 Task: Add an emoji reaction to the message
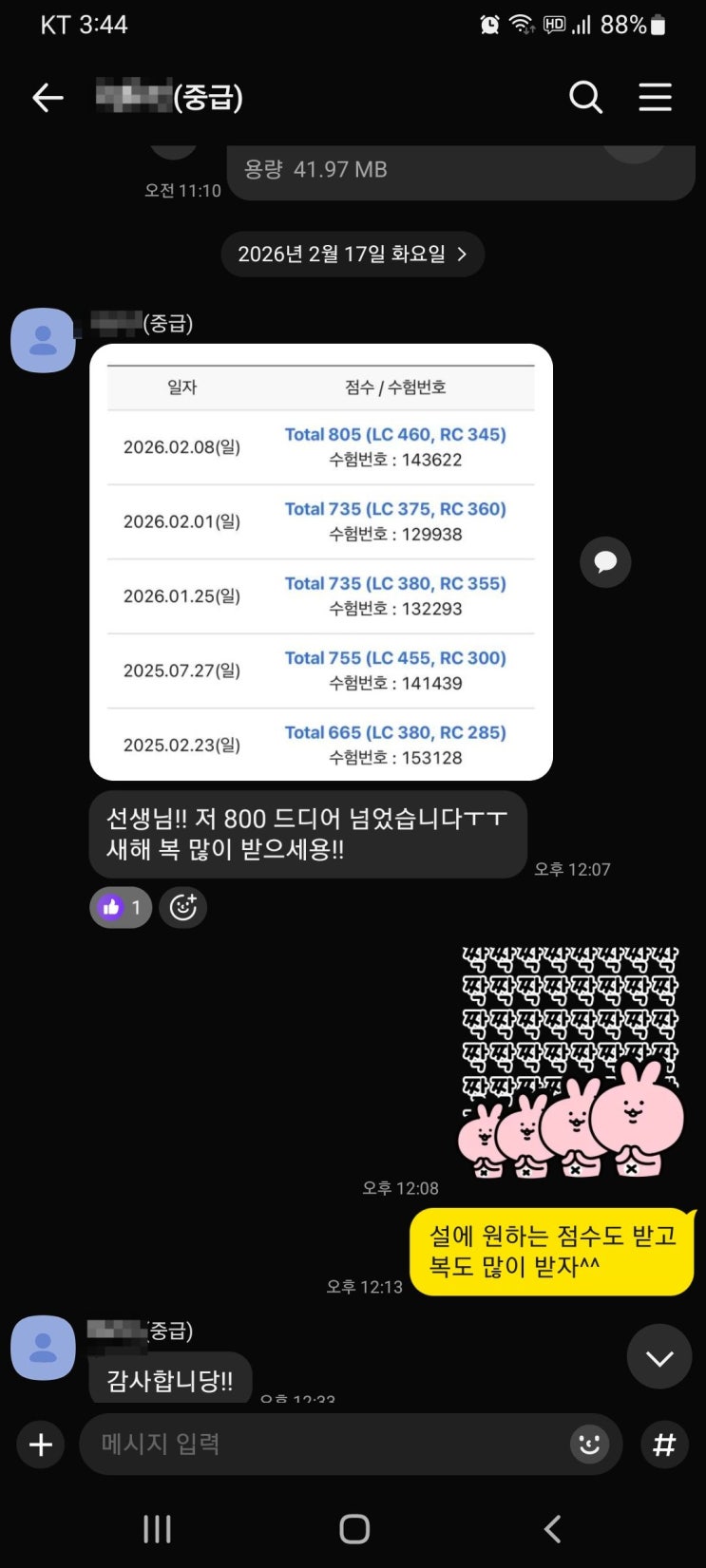pyautogui.click(x=183, y=907)
